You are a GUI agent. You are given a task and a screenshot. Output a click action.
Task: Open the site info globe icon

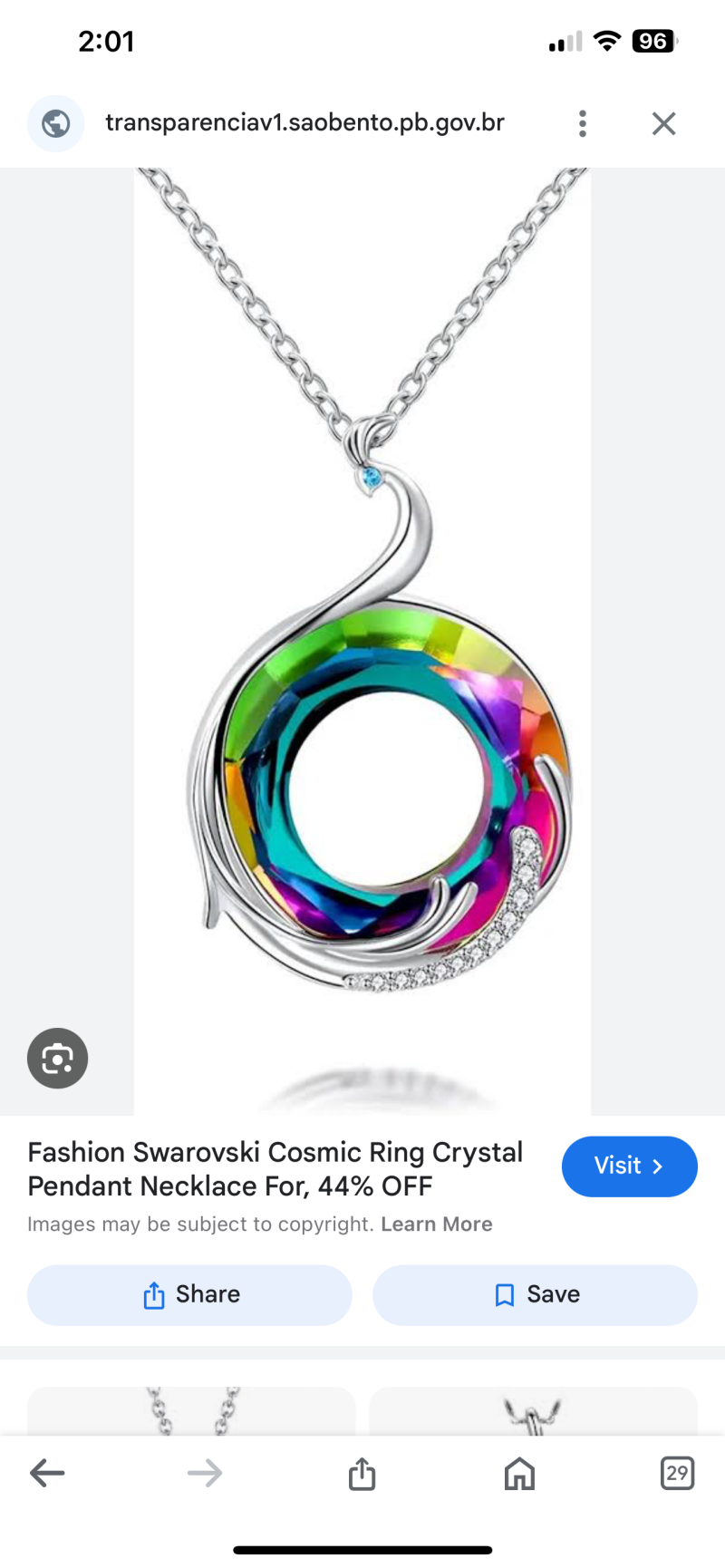coord(56,123)
